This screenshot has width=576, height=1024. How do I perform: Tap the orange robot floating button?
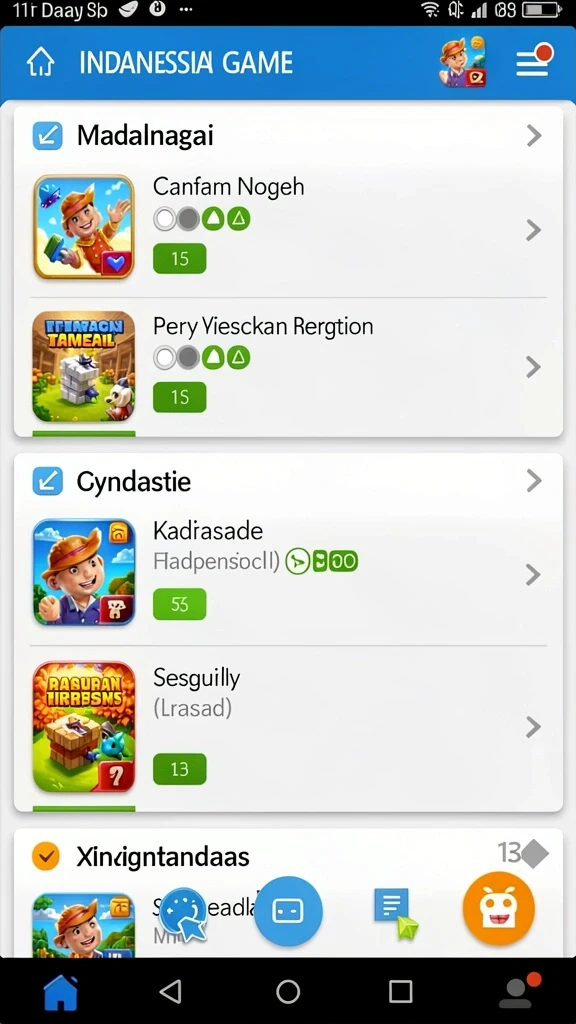pyautogui.click(x=499, y=908)
